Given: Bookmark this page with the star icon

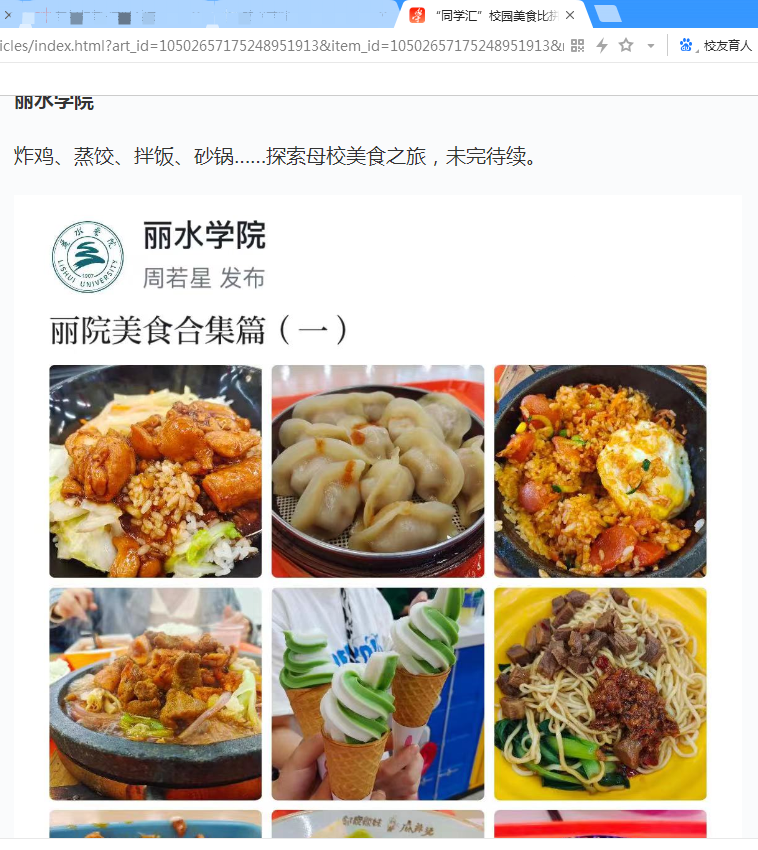Looking at the screenshot, I should [x=626, y=45].
